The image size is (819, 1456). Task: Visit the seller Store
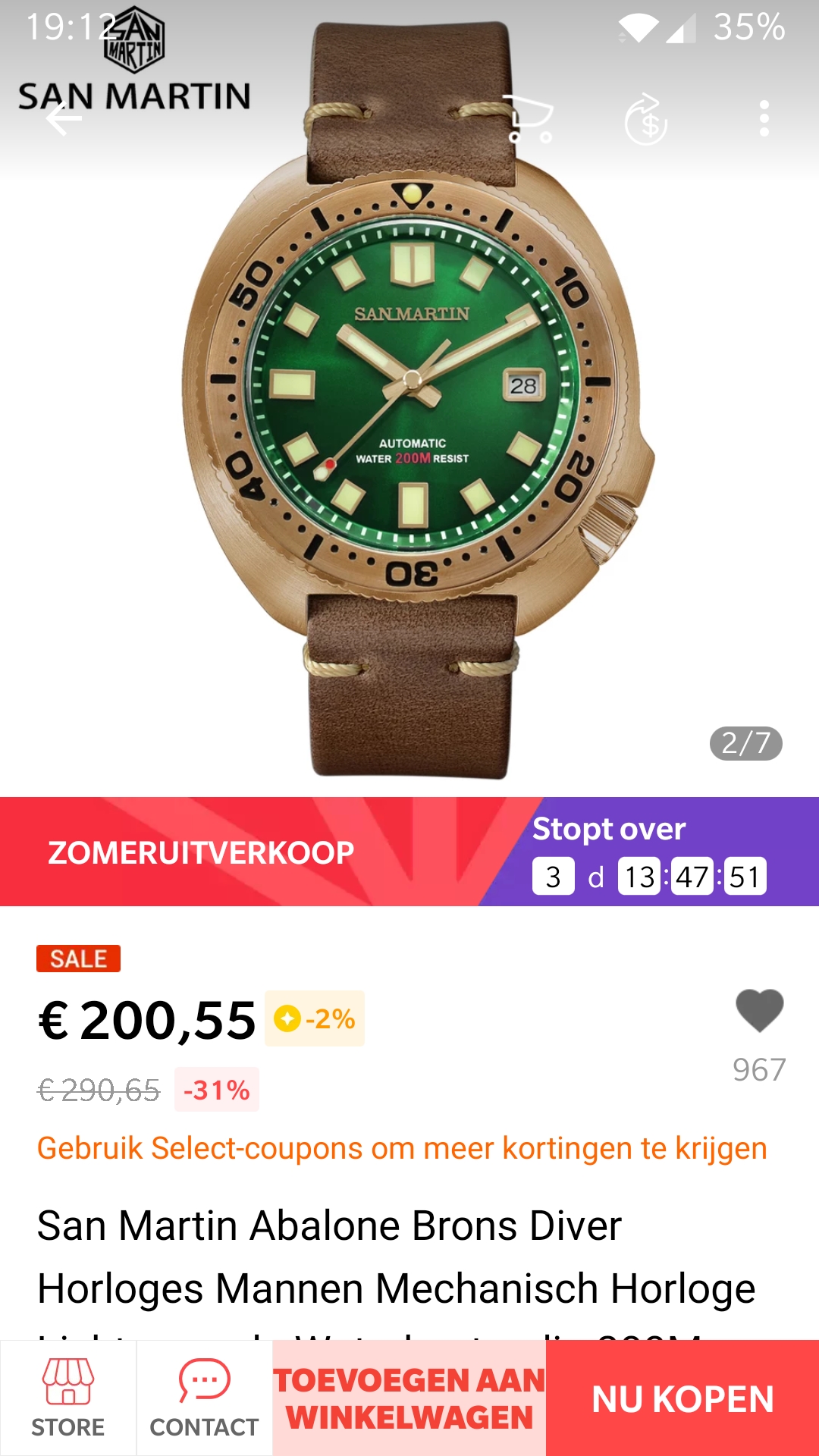coord(68,1398)
